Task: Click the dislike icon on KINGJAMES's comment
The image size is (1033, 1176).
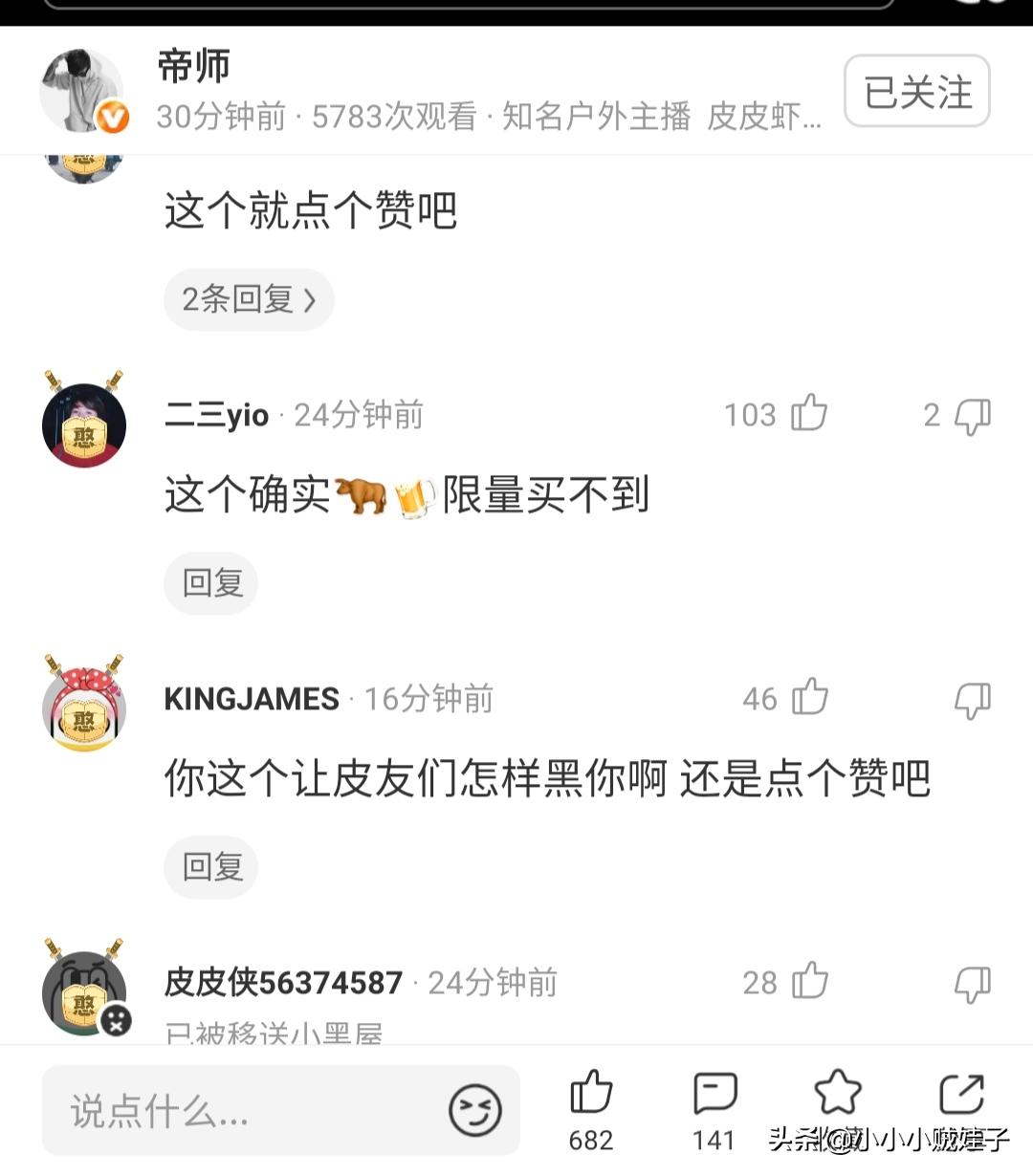Action: coord(973,699)
